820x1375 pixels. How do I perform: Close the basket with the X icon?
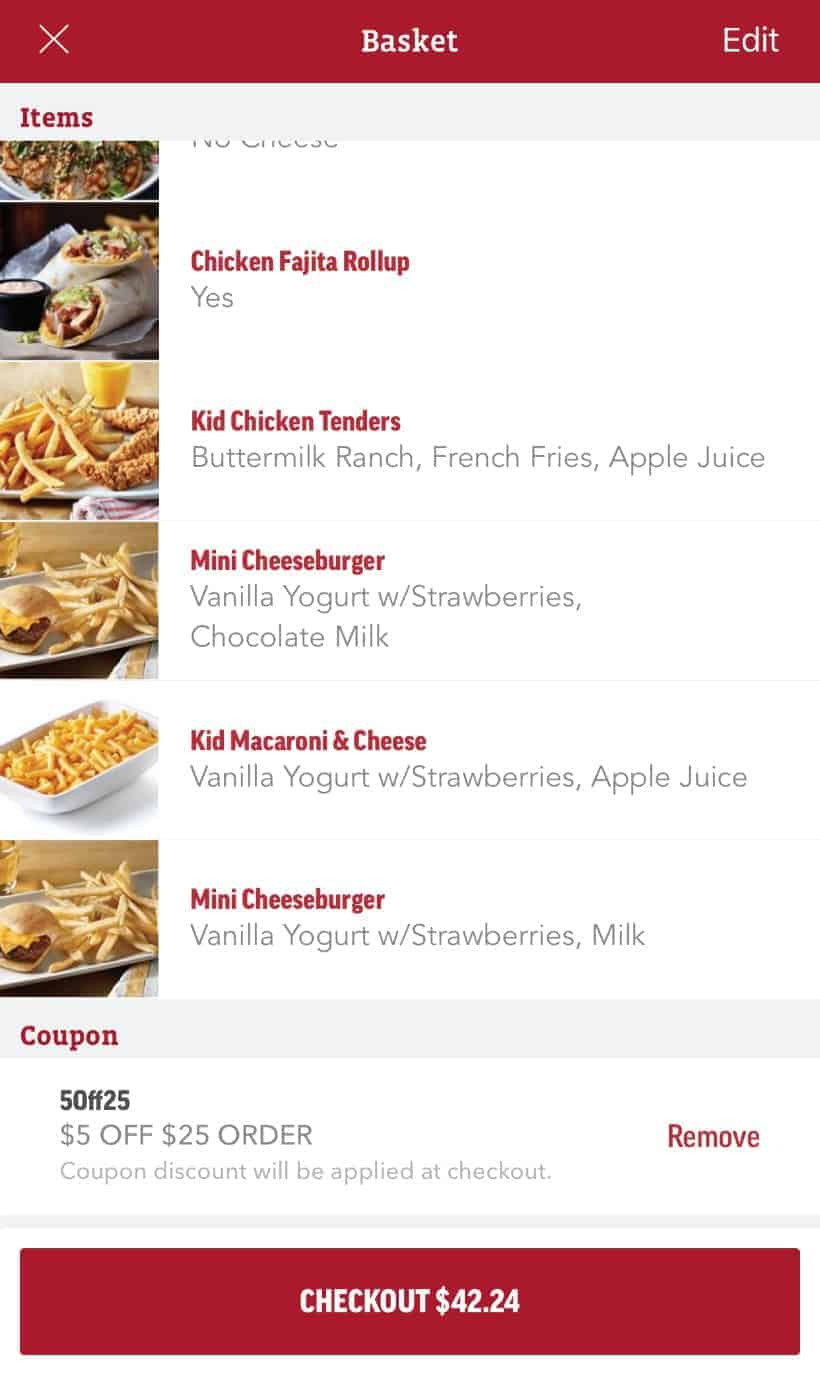53,40
